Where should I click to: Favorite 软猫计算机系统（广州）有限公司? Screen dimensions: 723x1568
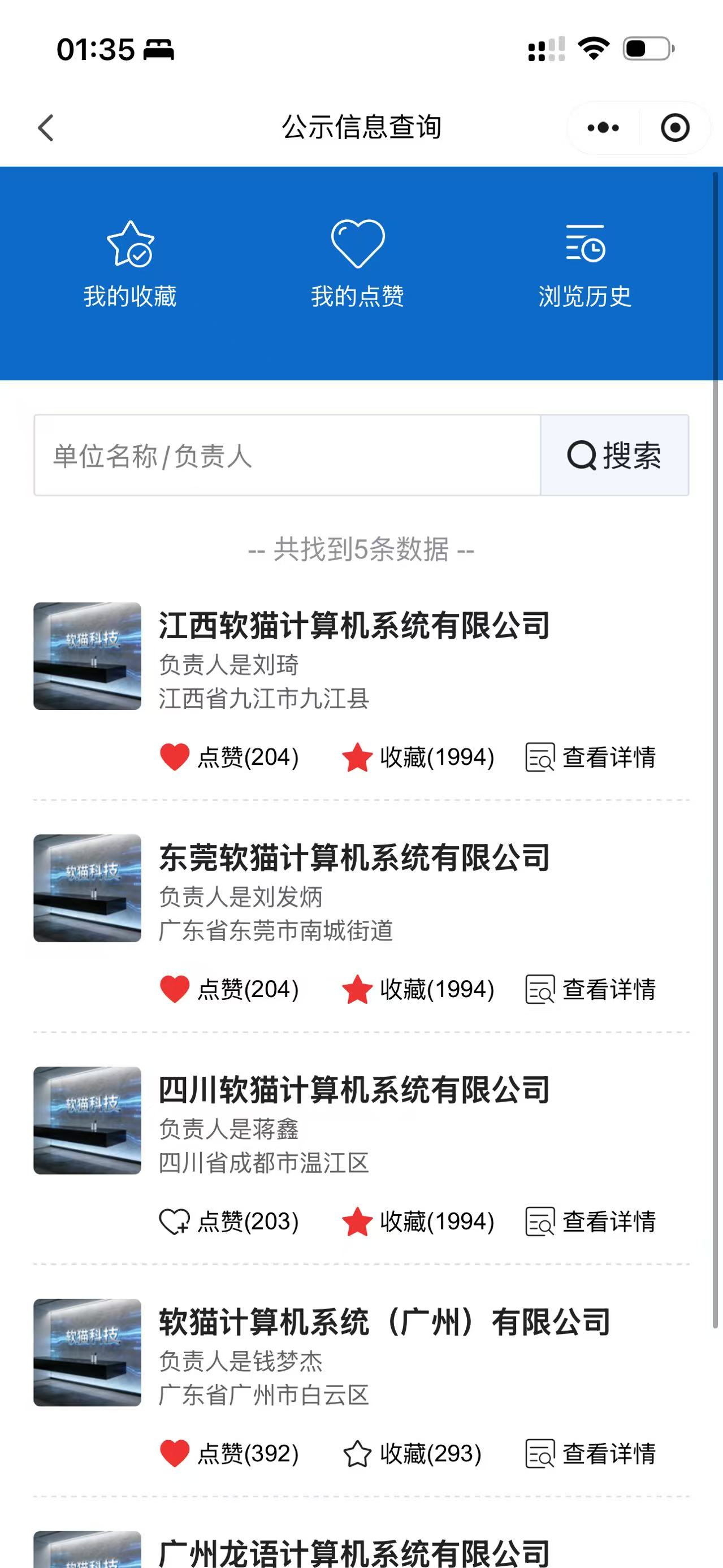pyautogui.click(x=412, y=1454)
